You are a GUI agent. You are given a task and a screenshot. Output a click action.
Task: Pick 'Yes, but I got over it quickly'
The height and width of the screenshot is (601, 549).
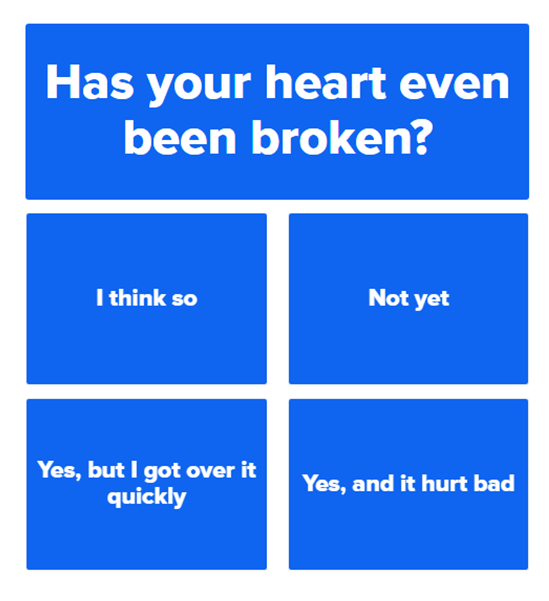click(x=146, y=484)
